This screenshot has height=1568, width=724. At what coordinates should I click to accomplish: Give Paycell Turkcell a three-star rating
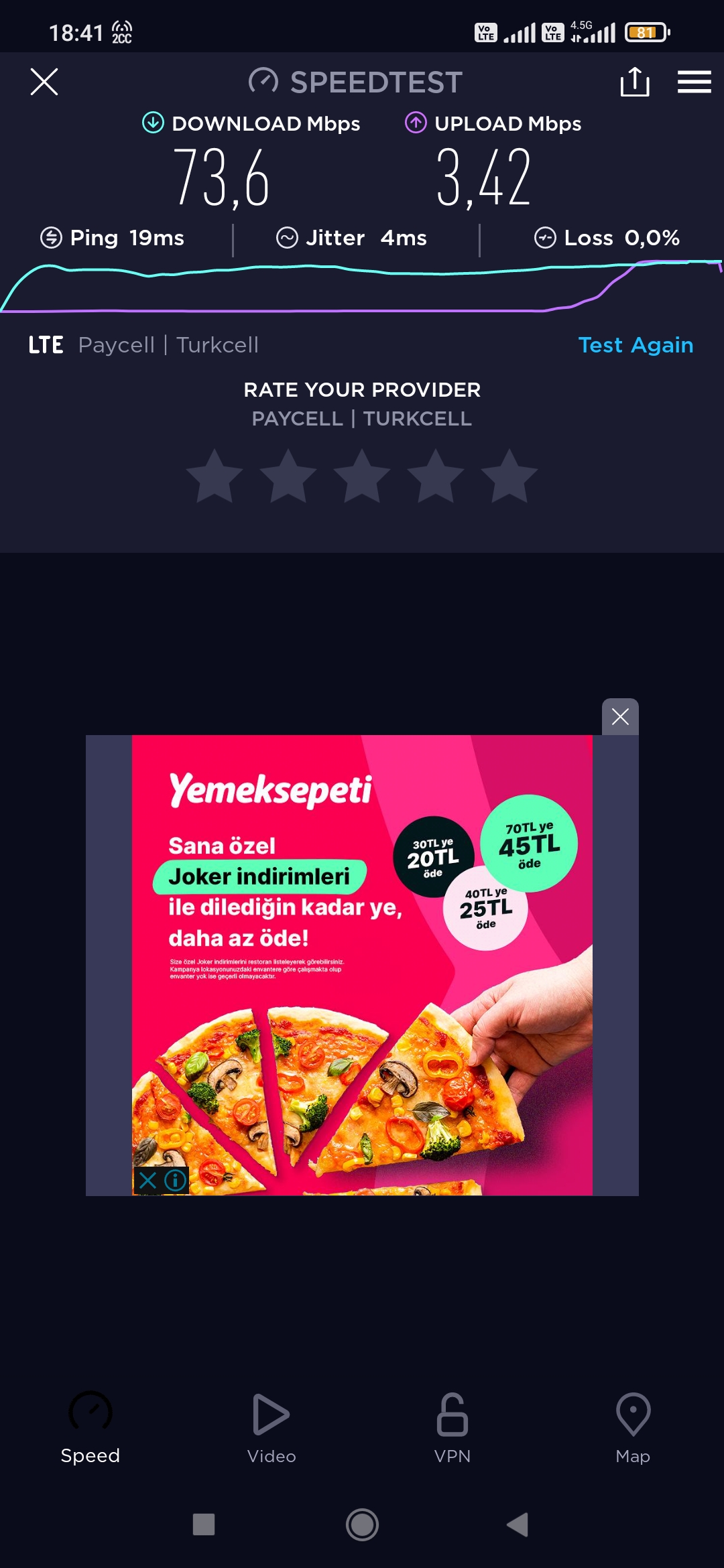click(x=362, y=476)
